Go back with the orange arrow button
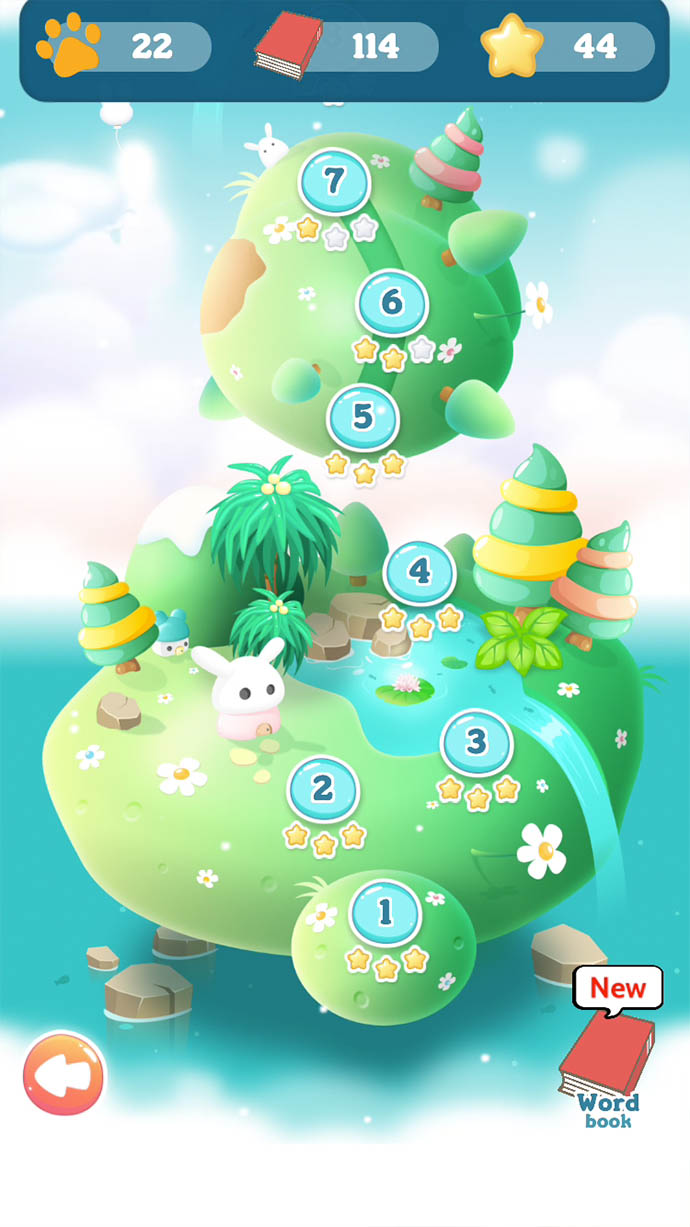 tap(64, 1073)
